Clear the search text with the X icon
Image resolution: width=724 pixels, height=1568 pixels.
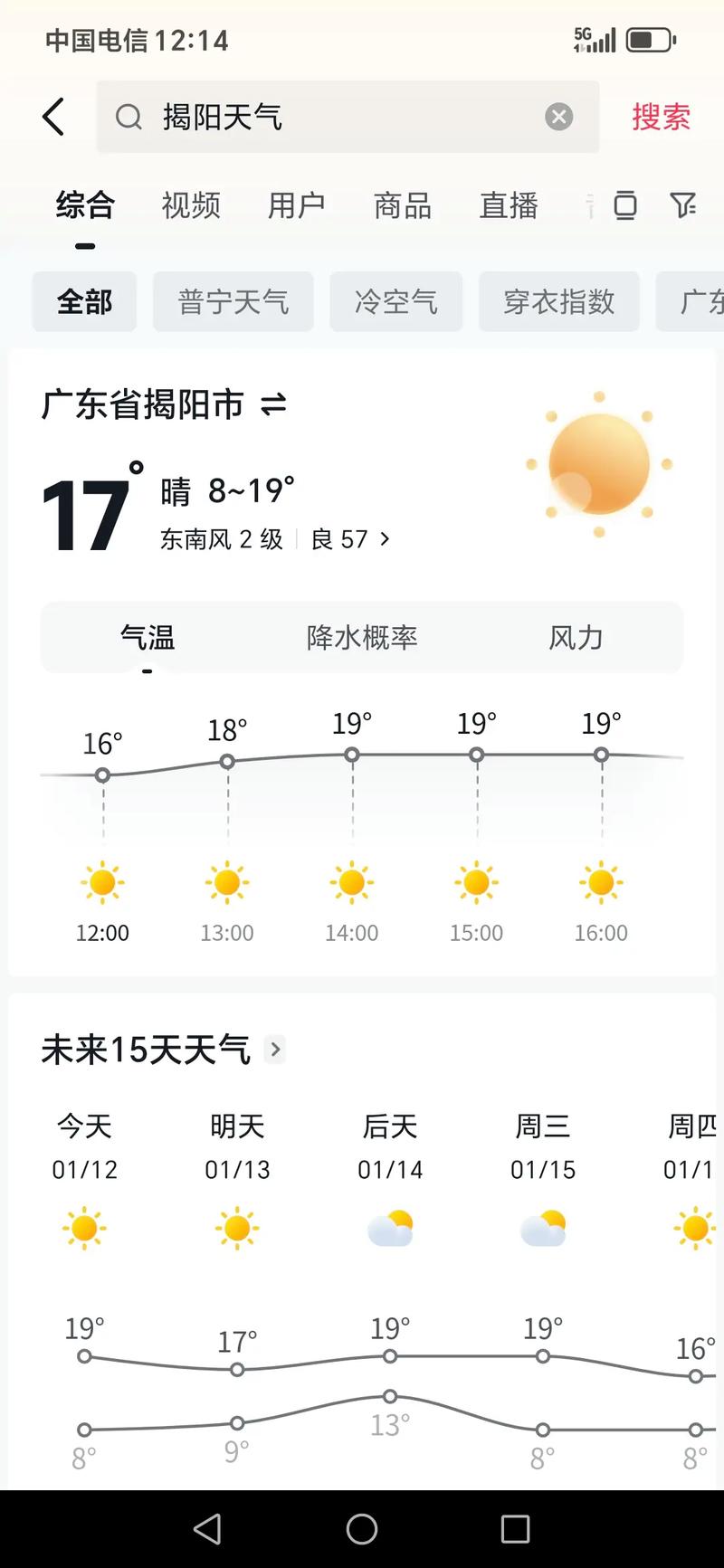[x=558, y=116]
